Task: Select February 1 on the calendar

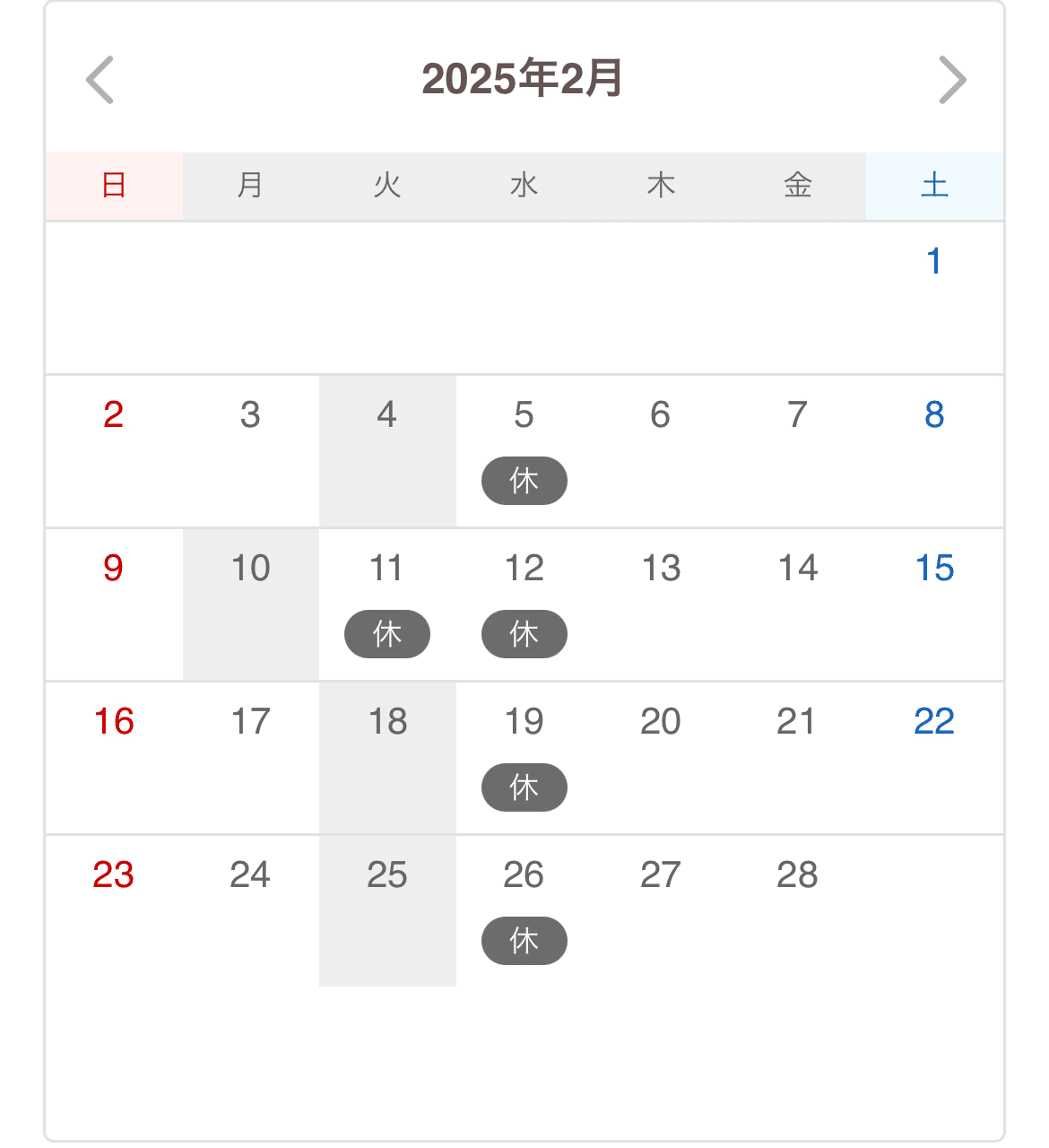Action: (x=934, y=262)
